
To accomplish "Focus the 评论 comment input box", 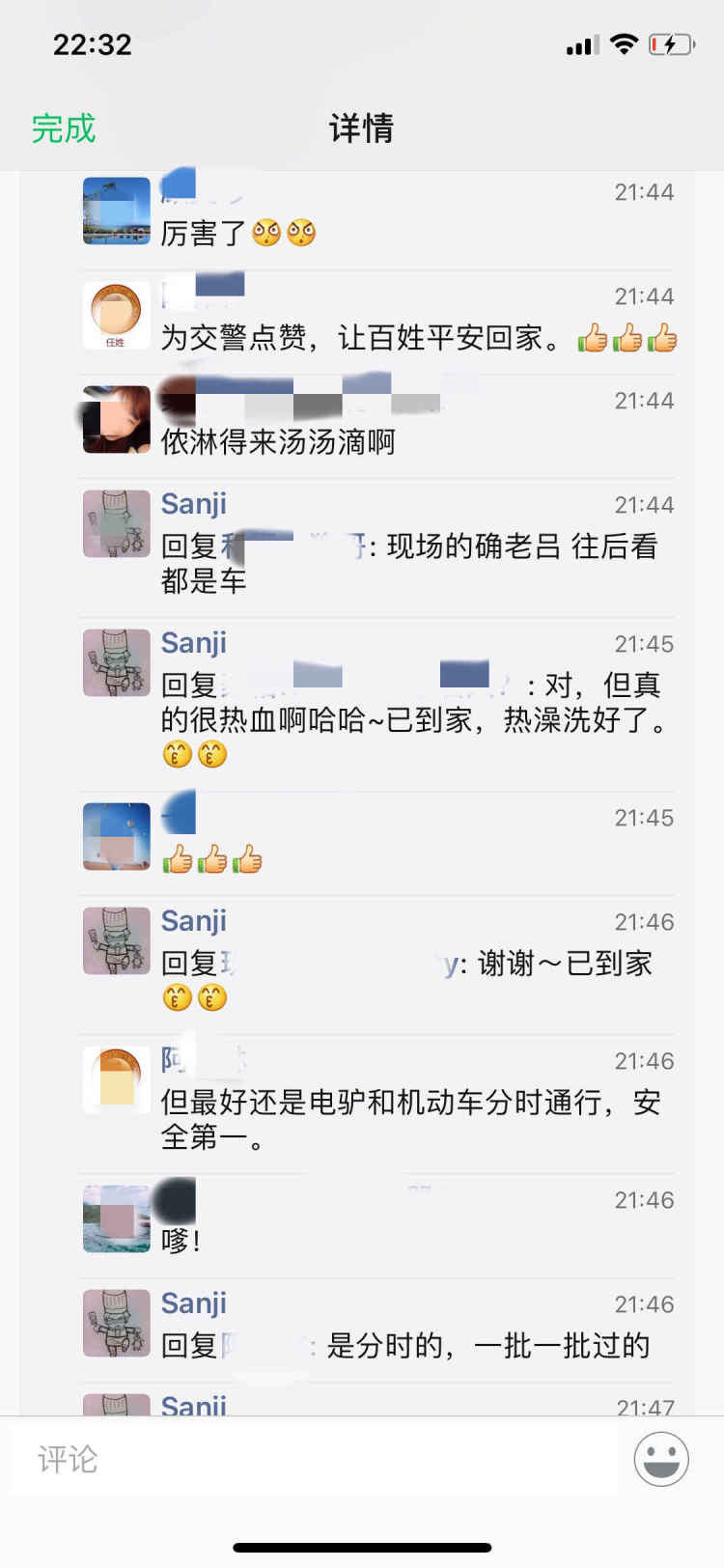I will point(314,1458).
